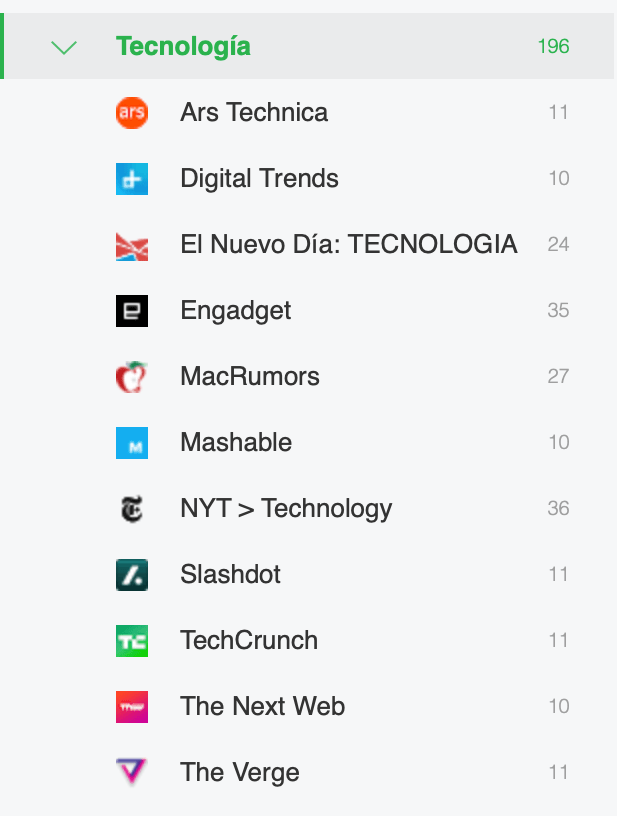Open the Tecnología category feed
The image size is (617, 816).
pos(183,47)
